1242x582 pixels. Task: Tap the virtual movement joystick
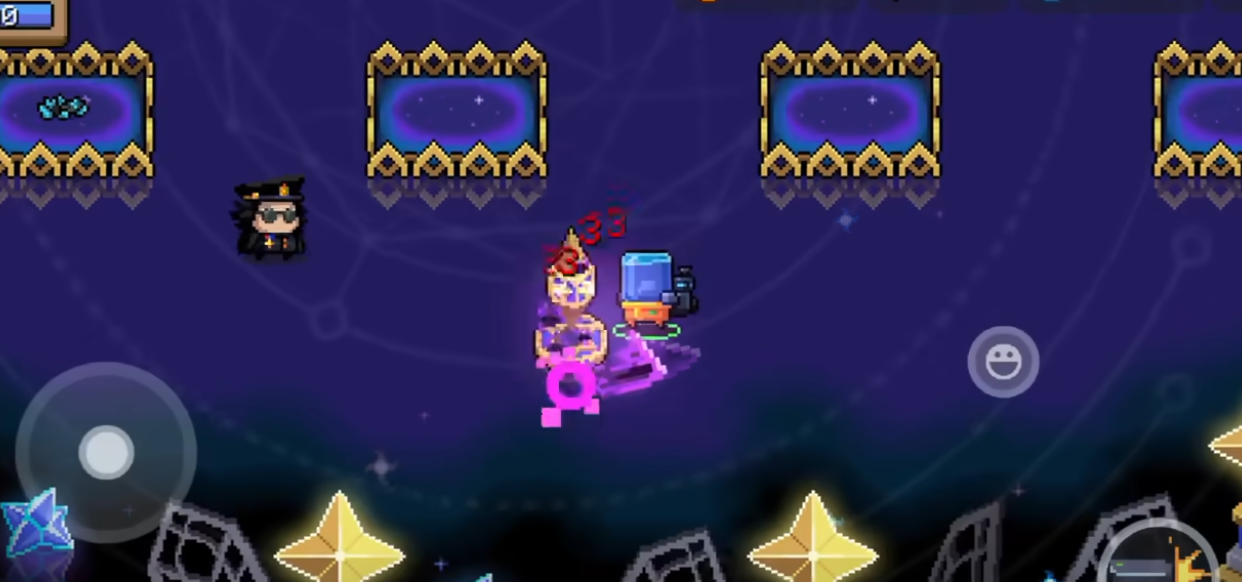(106, 452)
